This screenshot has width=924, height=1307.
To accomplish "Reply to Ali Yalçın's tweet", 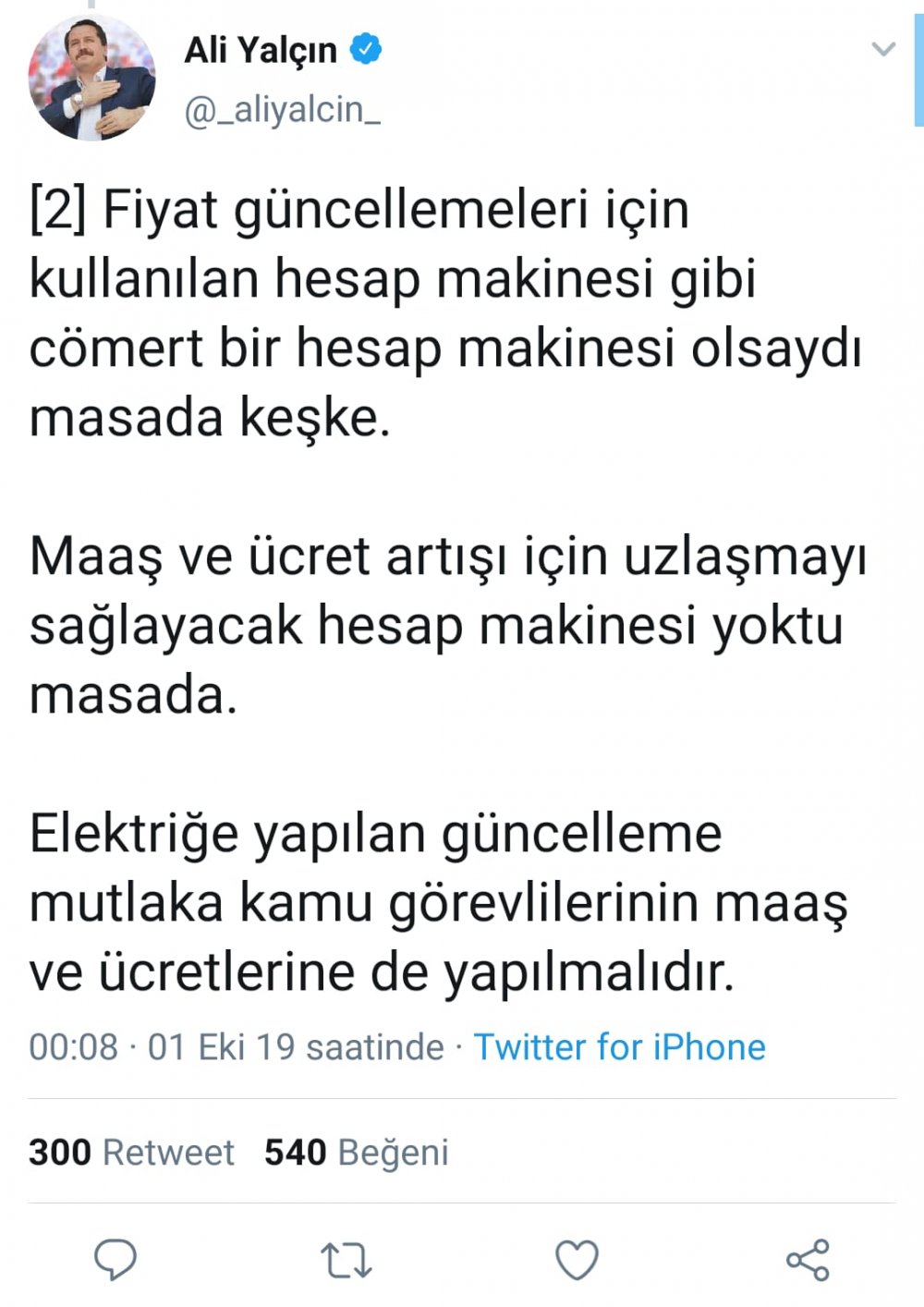I will pos(115,1260).
